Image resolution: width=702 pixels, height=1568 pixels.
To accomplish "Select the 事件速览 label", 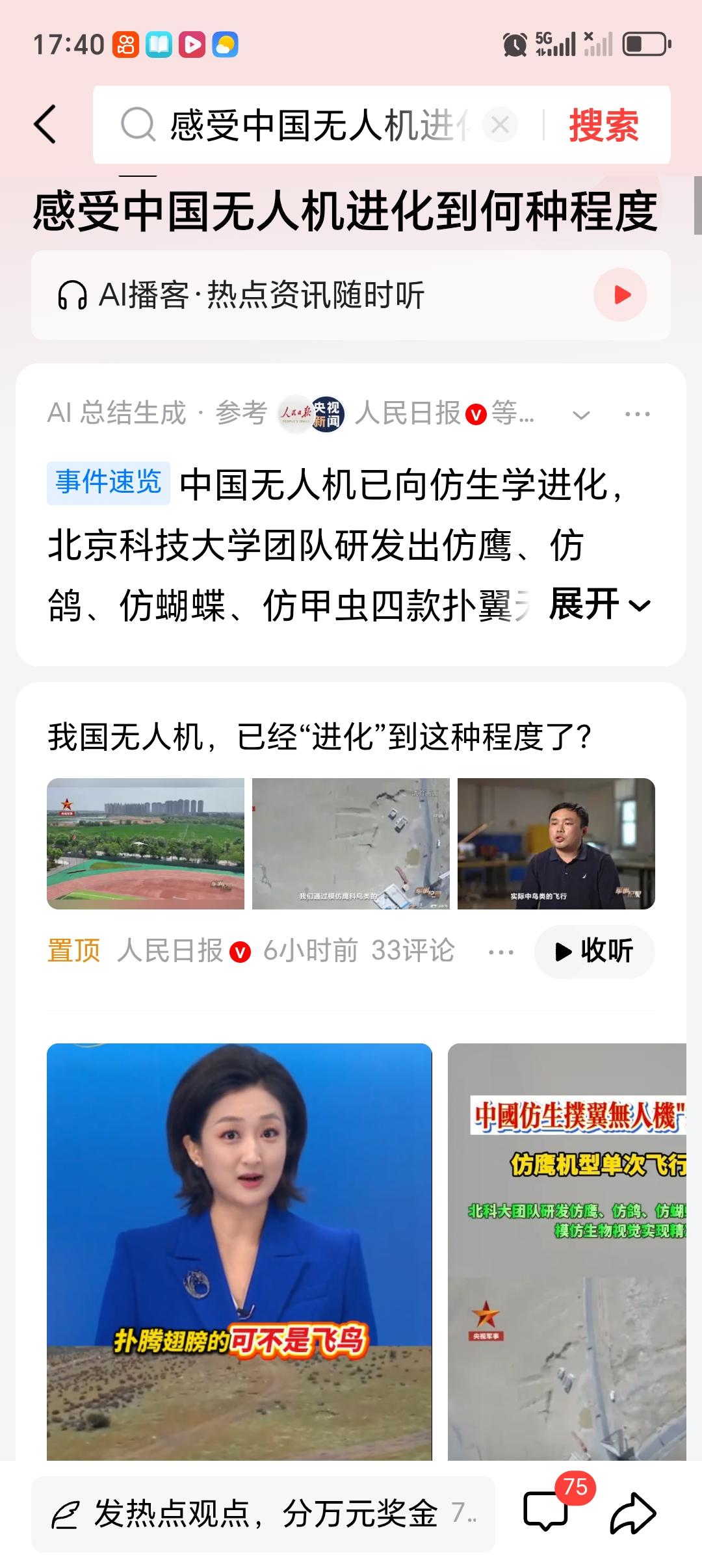I will pyautogui.click(x=107, y=481).
